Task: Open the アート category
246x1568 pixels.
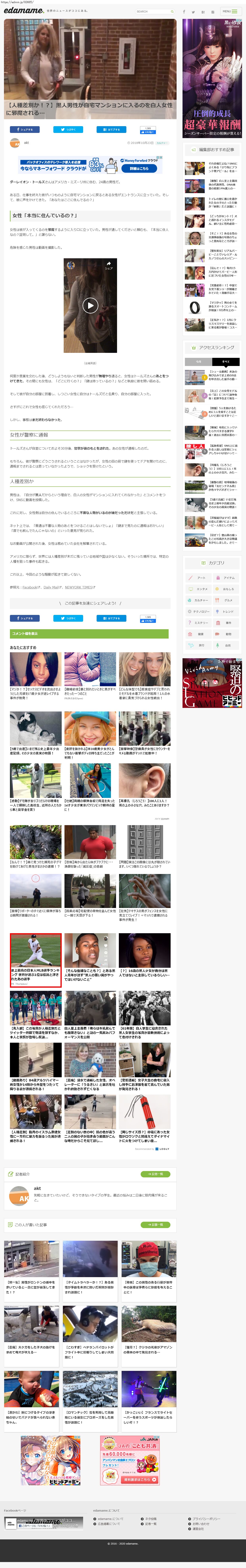Action: click(x=199, y=578)
